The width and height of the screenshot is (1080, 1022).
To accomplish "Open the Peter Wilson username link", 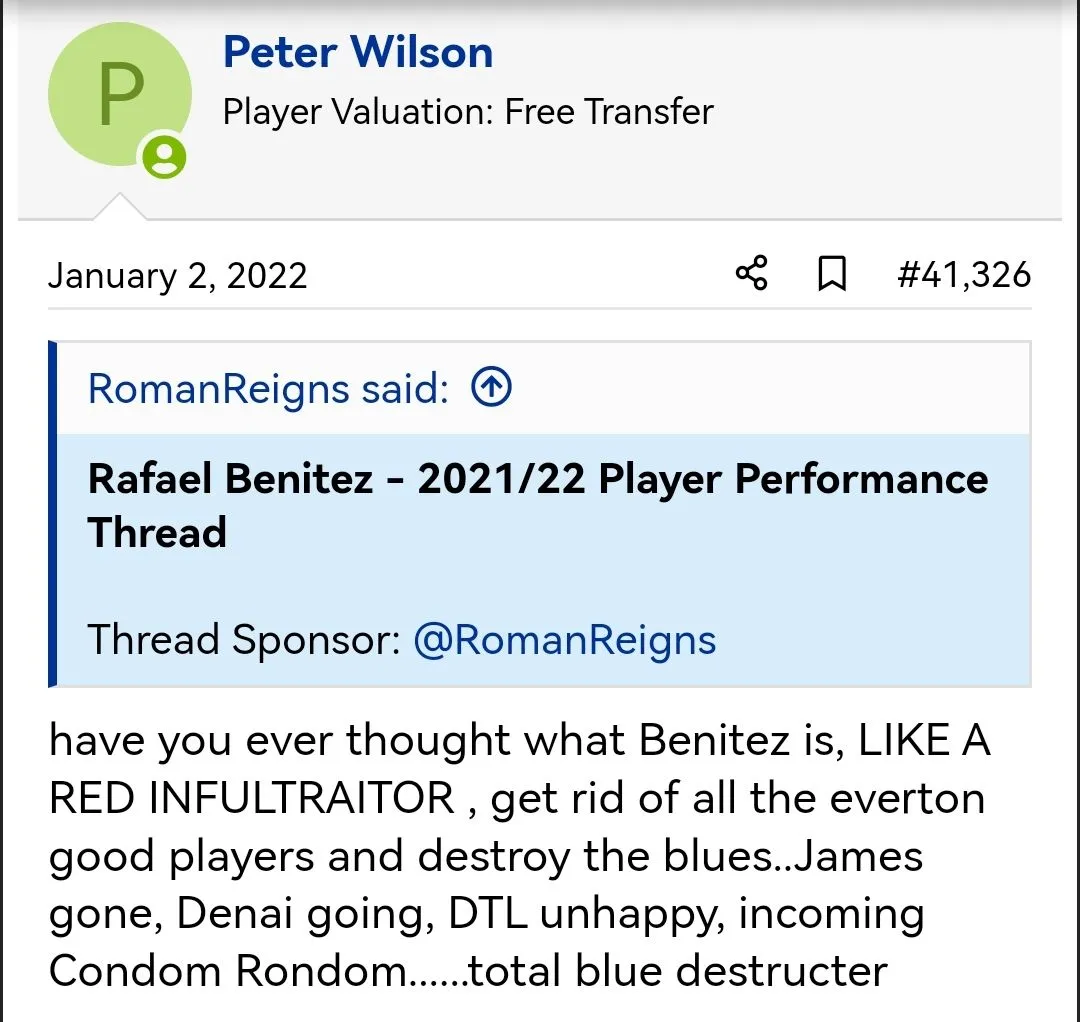I will point(357,52).
